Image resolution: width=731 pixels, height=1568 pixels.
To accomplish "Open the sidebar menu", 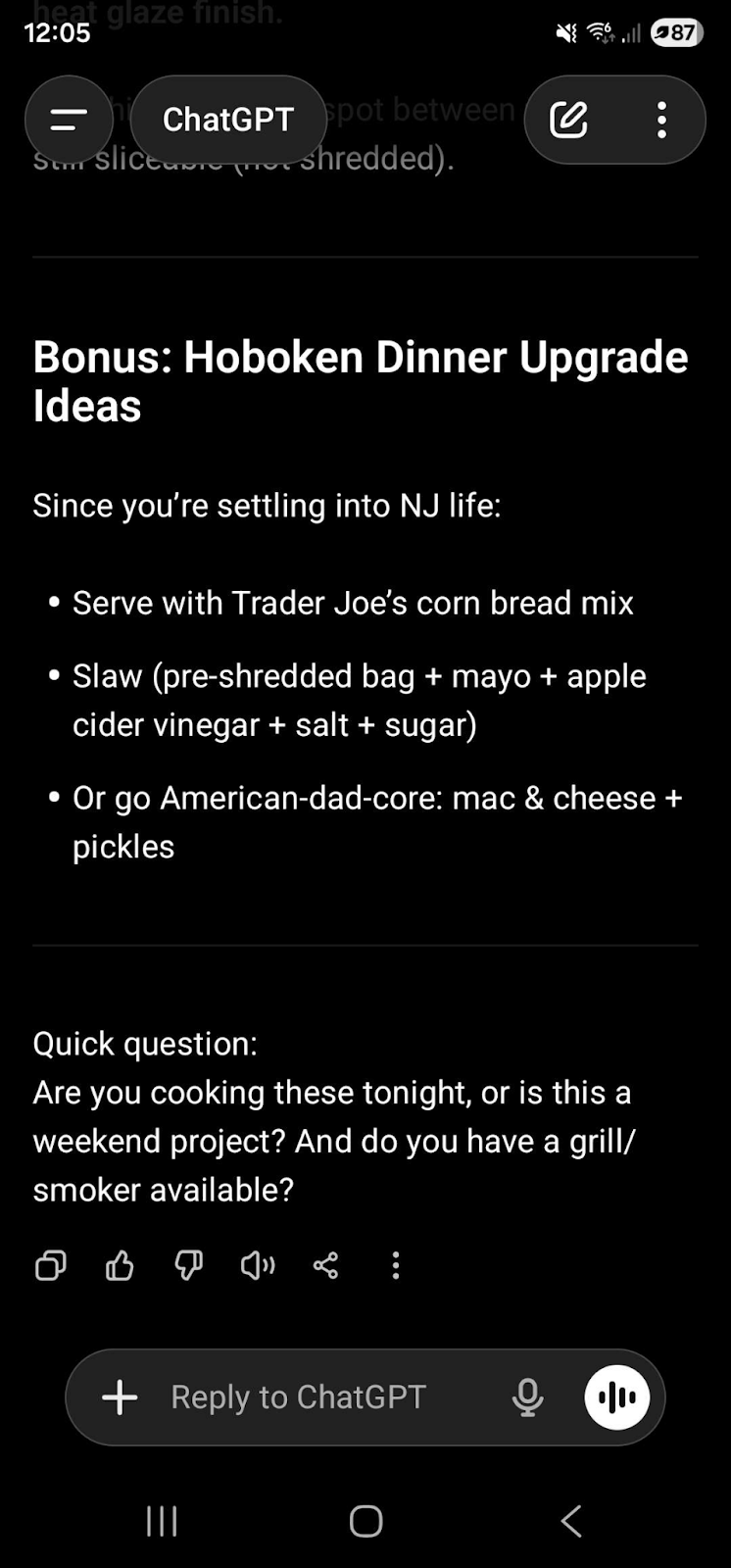I will [68, 120].
